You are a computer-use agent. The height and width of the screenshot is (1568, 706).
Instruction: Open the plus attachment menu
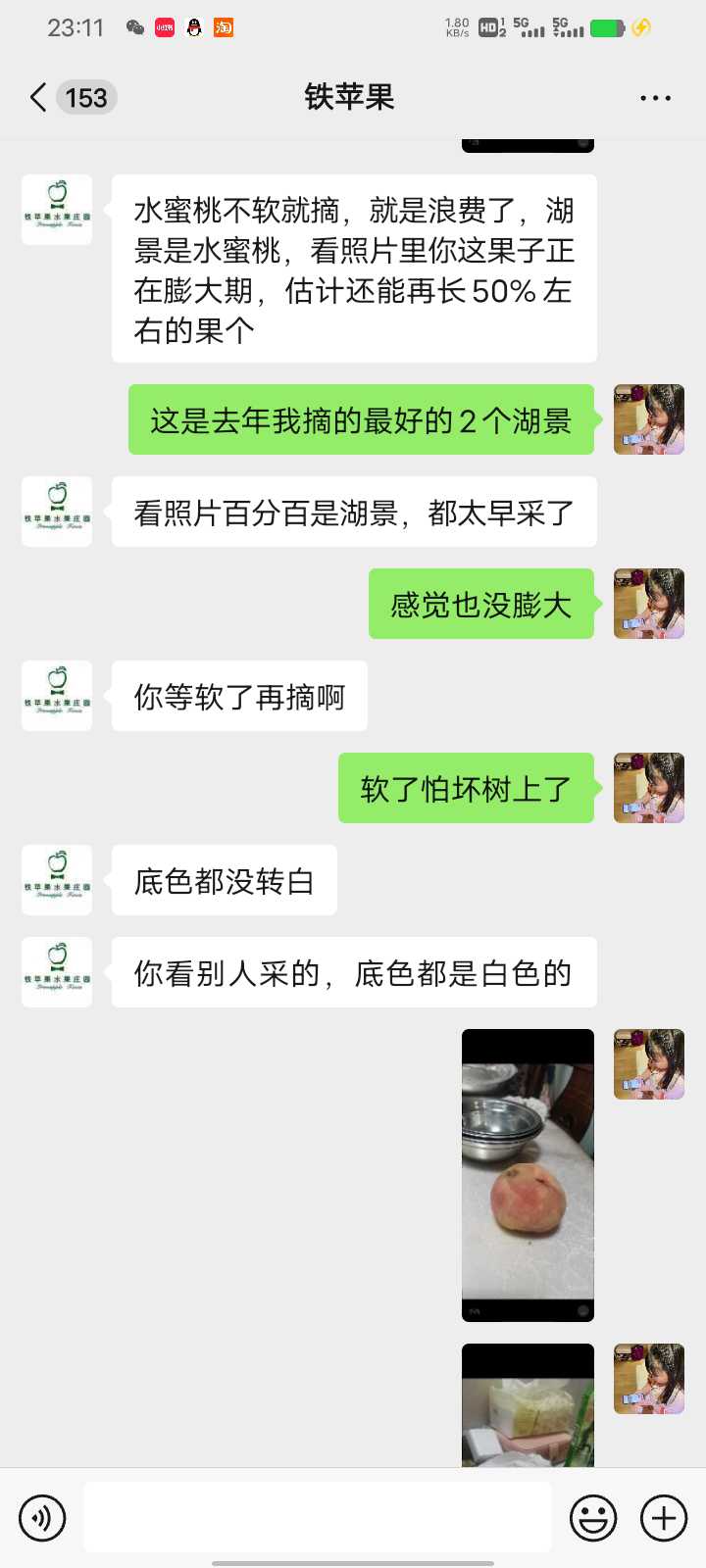point(664,1518)
